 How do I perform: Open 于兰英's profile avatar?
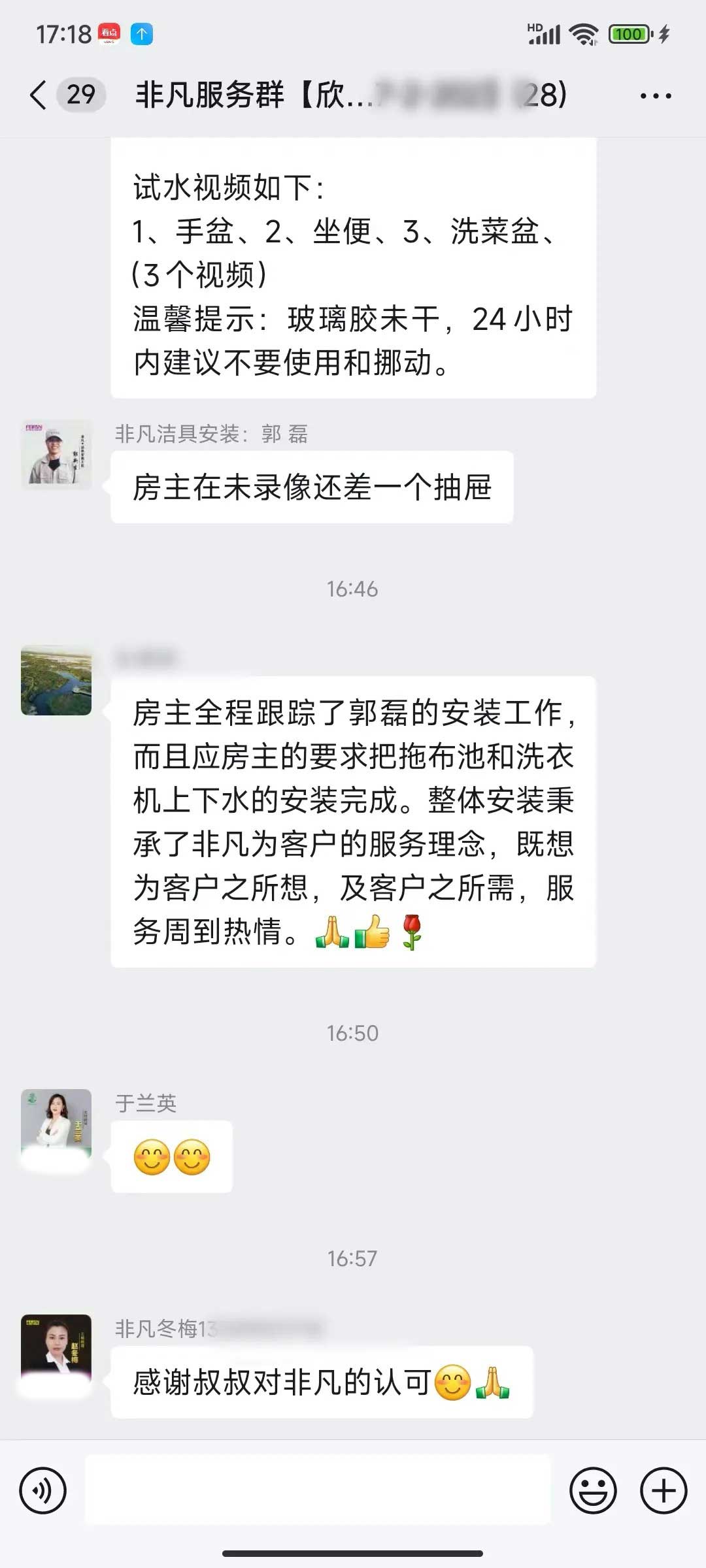56,1125
